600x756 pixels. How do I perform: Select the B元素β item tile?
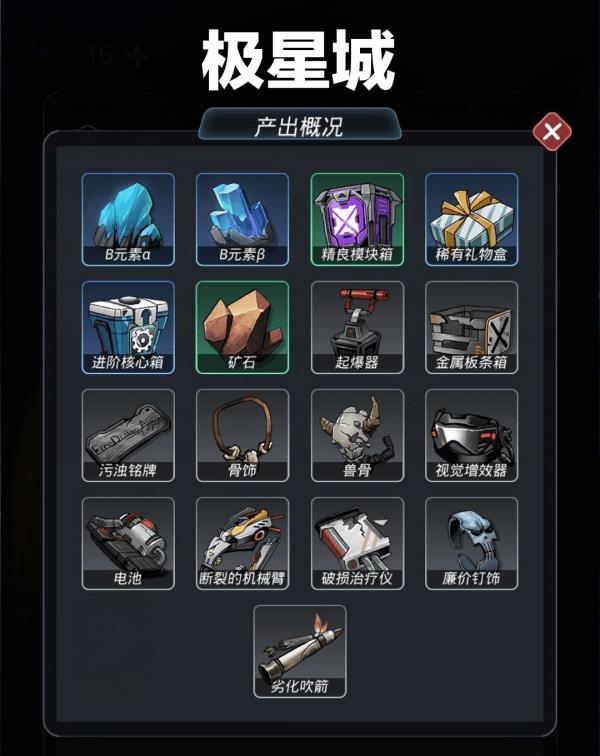click(x=242, y=219)
